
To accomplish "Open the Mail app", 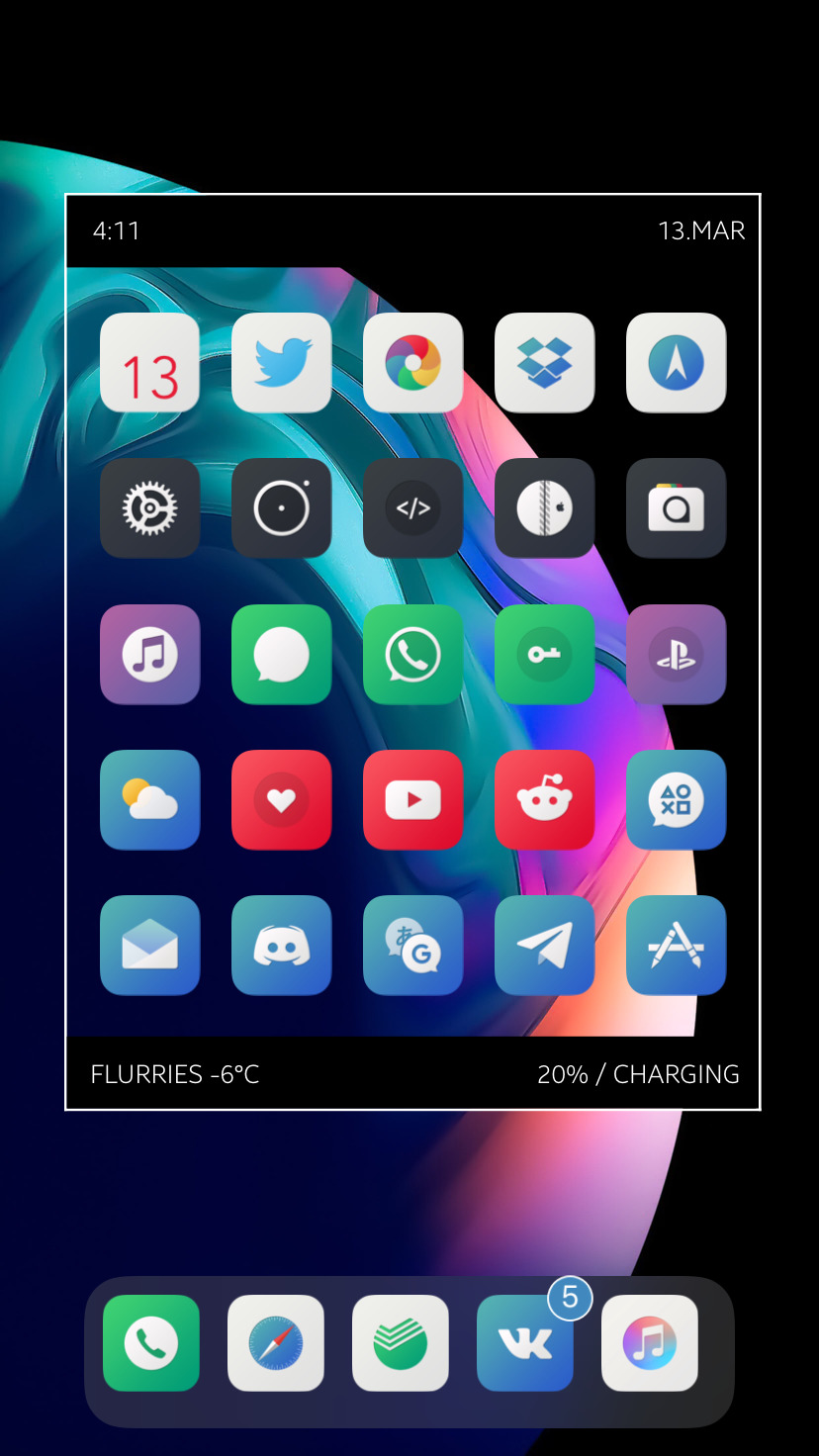I will click(149, 945).
